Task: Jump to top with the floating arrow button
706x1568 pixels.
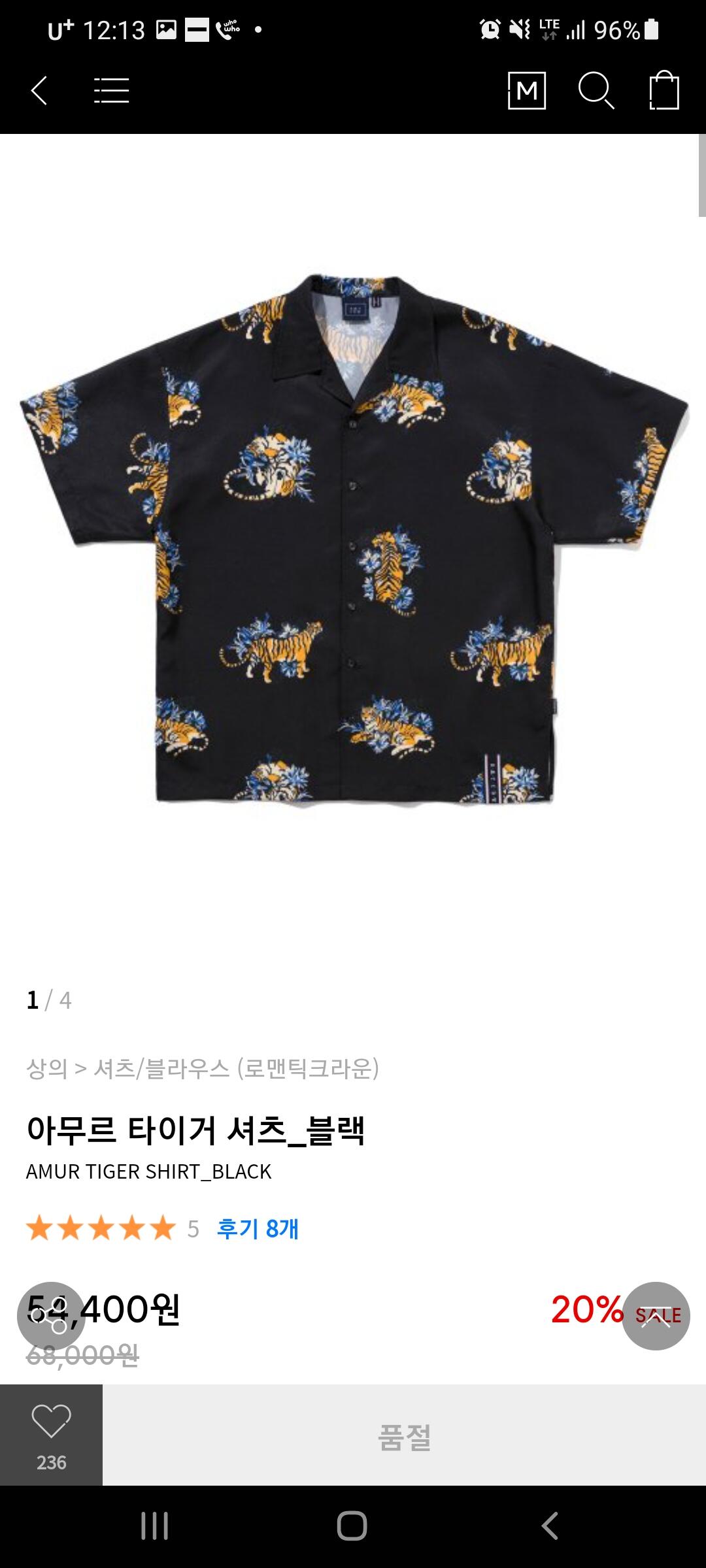Action: click(656, 1316)
